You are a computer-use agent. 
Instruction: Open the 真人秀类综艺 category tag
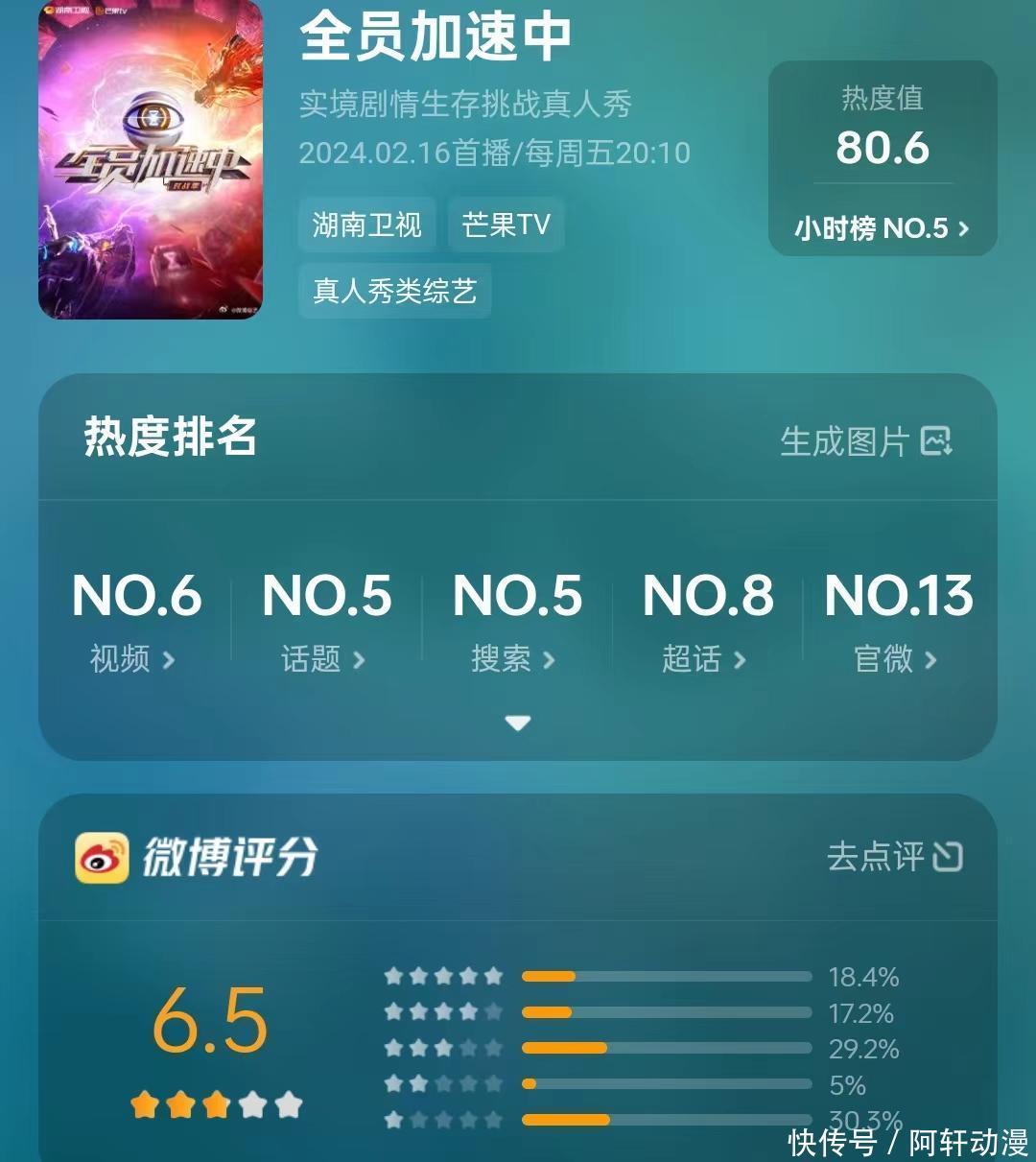(x=394, y=291)
